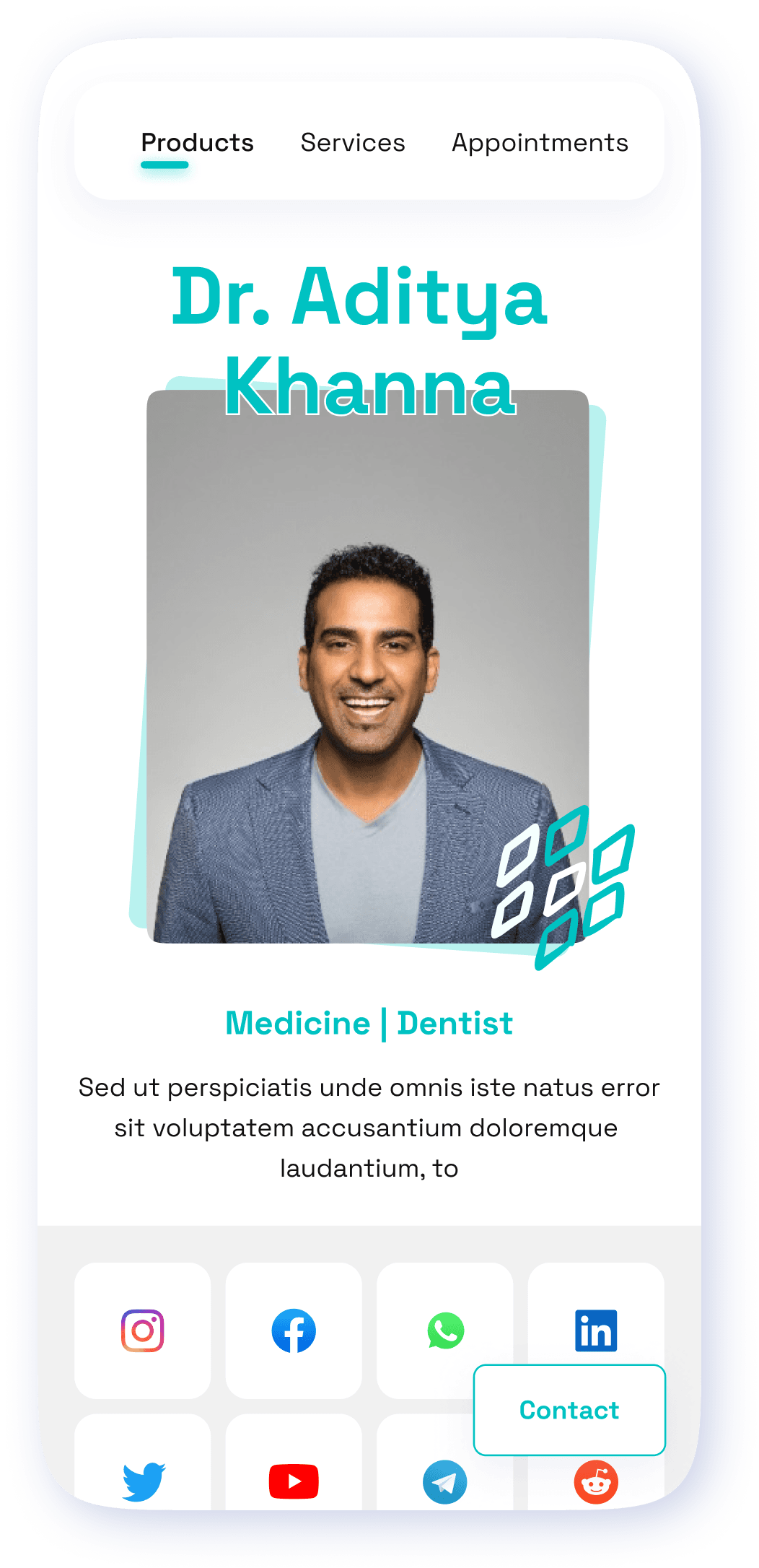Open the Appointments tab
The image size is (759, 1568).
click(x=540, y=143)
